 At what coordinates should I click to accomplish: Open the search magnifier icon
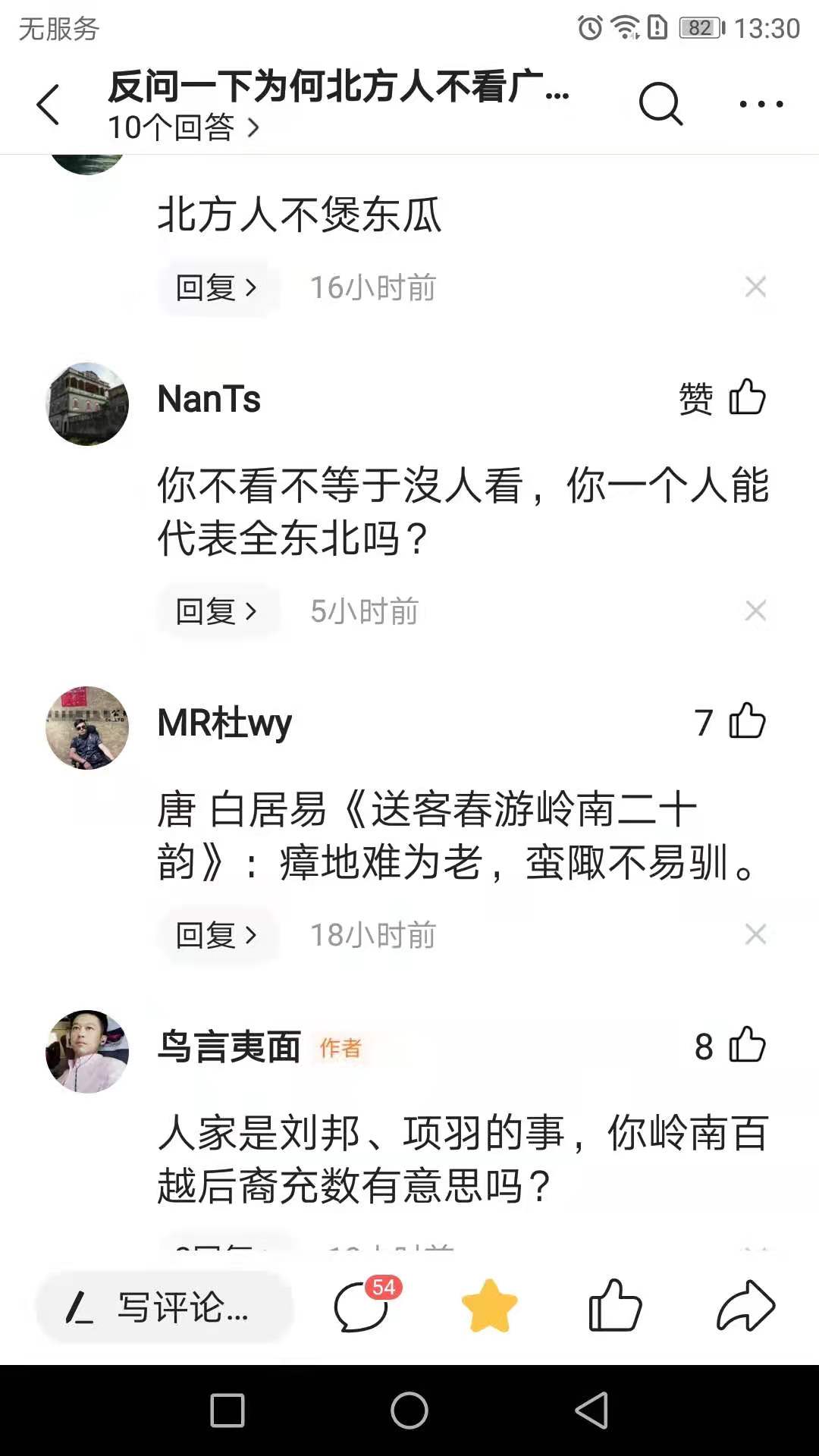point(661,103)
